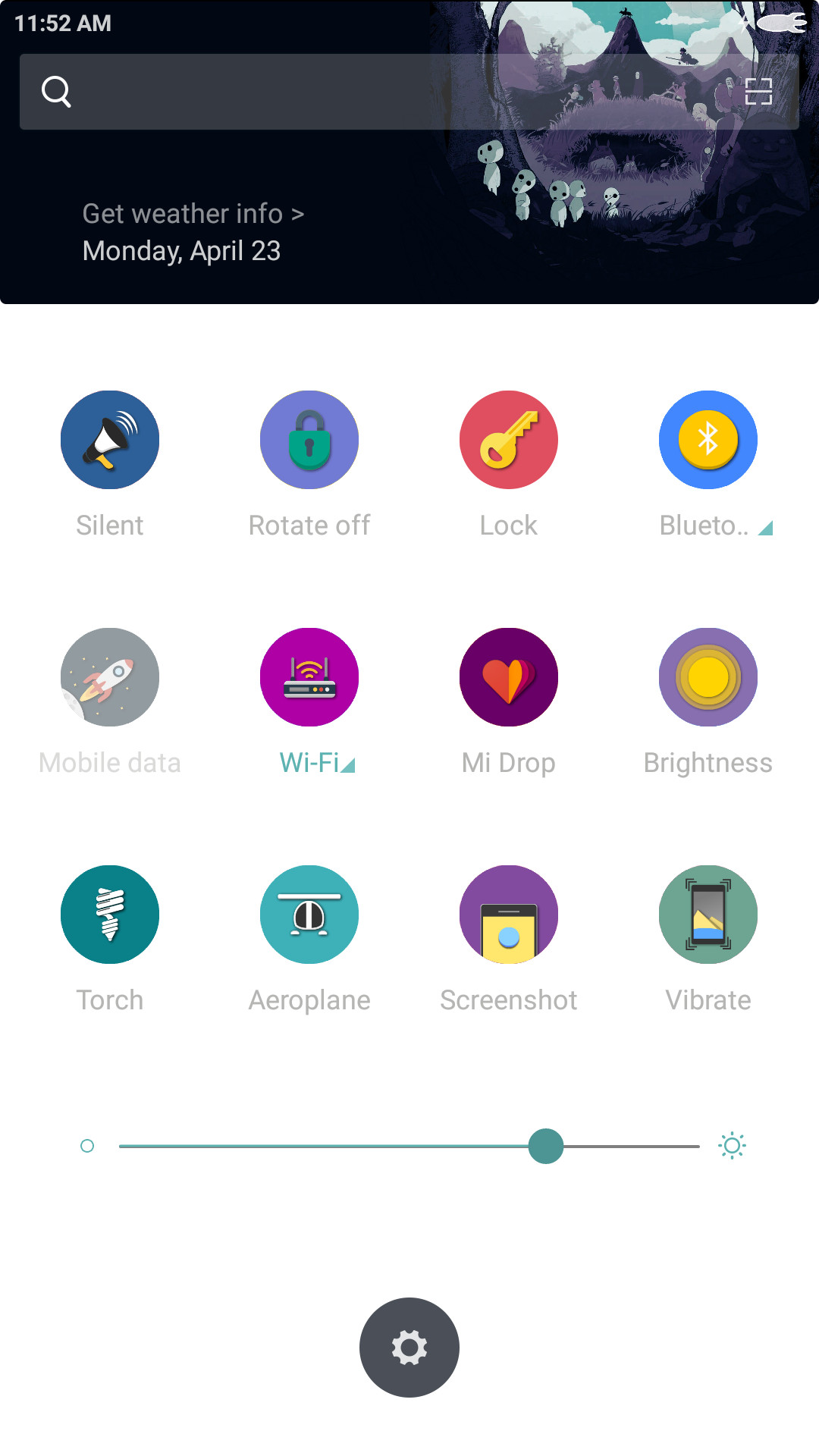819x1456 pixels.
Task: Tap the search bar field
Action: click(x=409, y=92)
